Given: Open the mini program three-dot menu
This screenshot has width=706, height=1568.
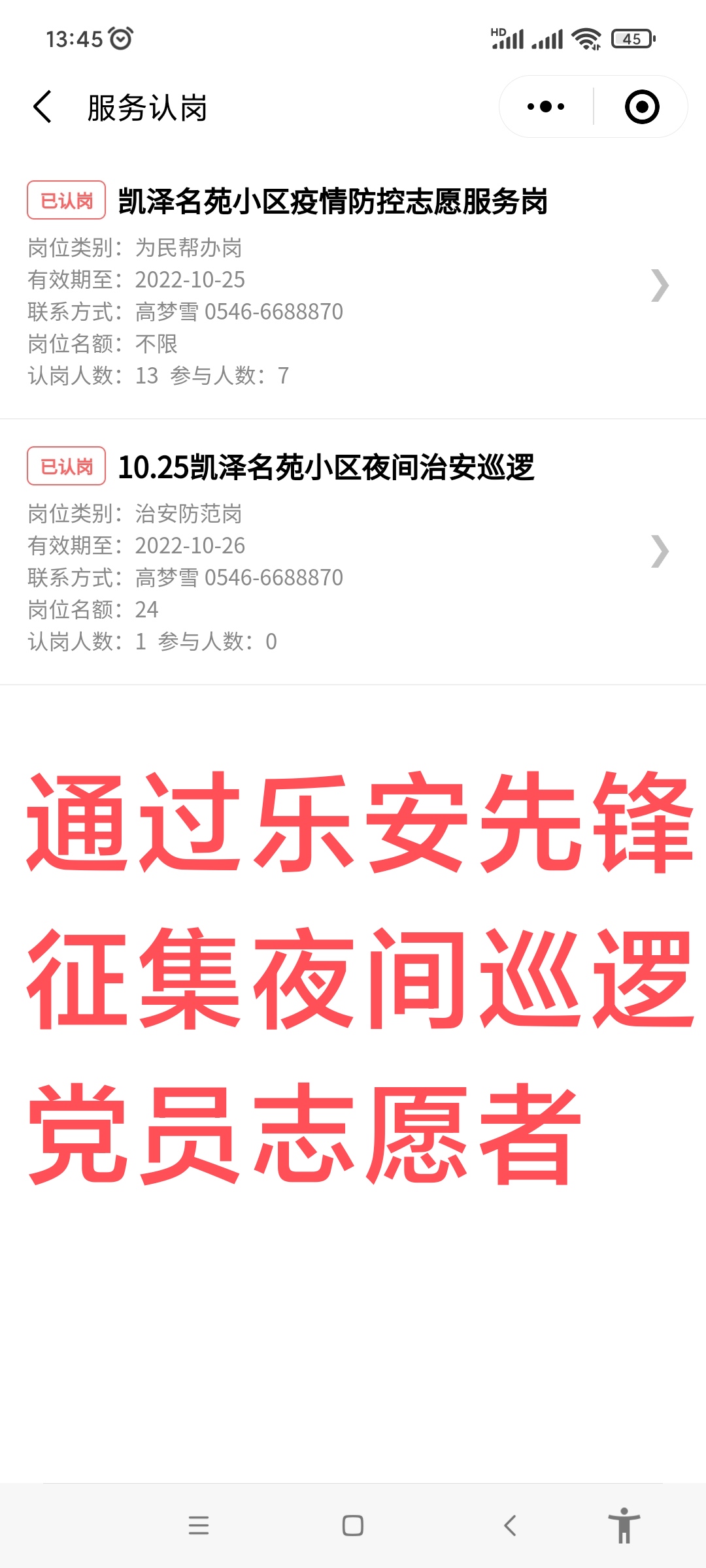Looking at the screenshot, I should (x=546, y=106).
